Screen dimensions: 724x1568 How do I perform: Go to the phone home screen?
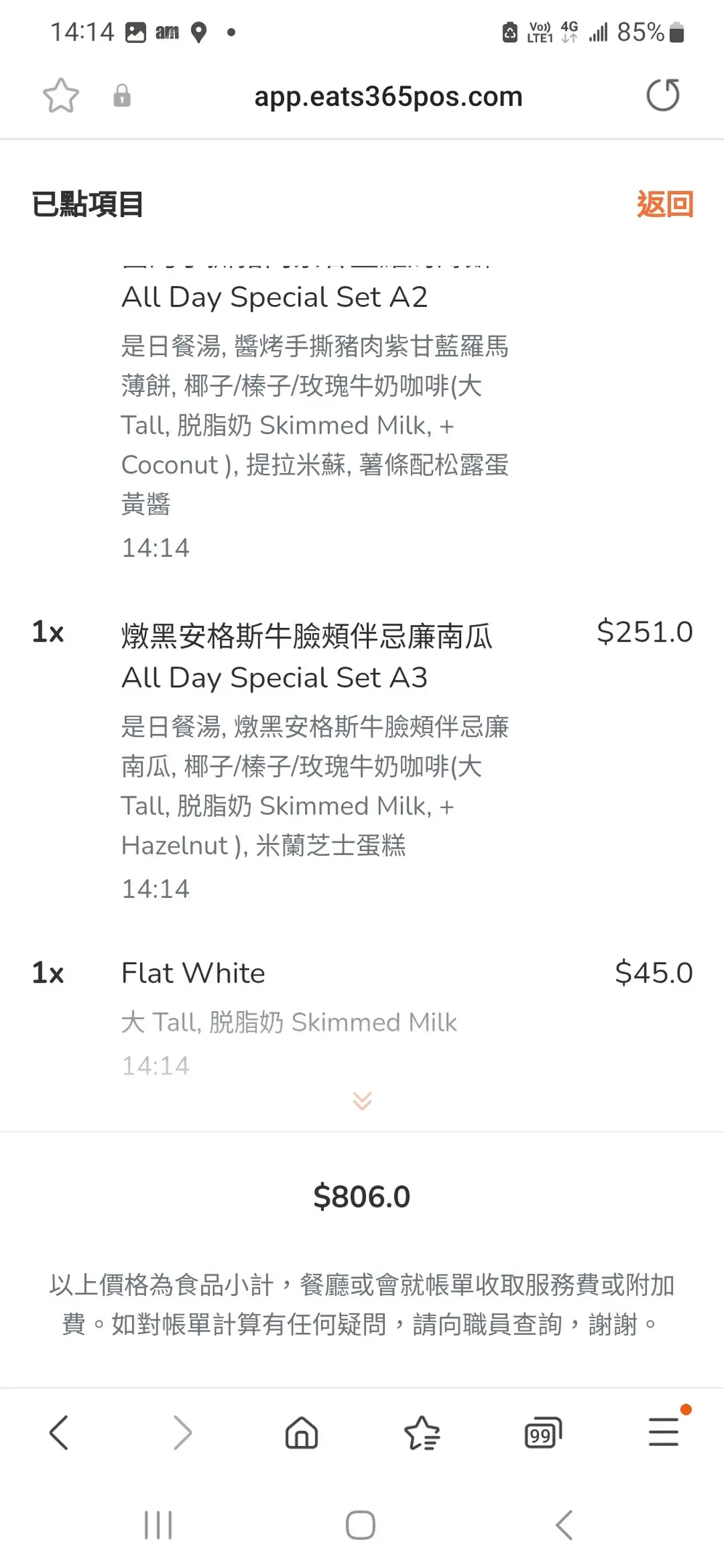tap(361, 1524)
